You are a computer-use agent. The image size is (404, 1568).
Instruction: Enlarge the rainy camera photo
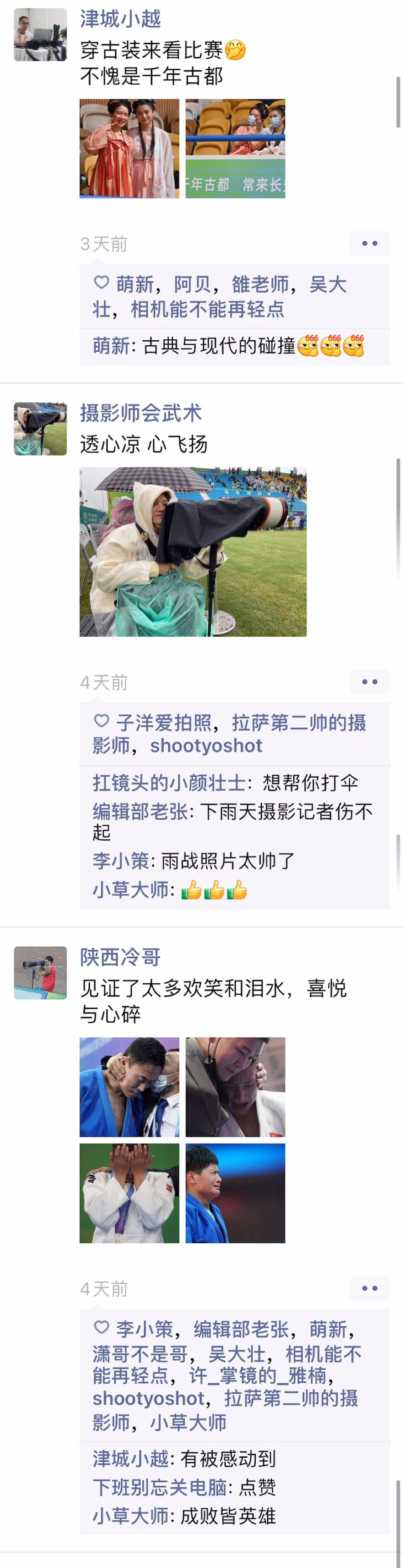click(x=193, y=551)
